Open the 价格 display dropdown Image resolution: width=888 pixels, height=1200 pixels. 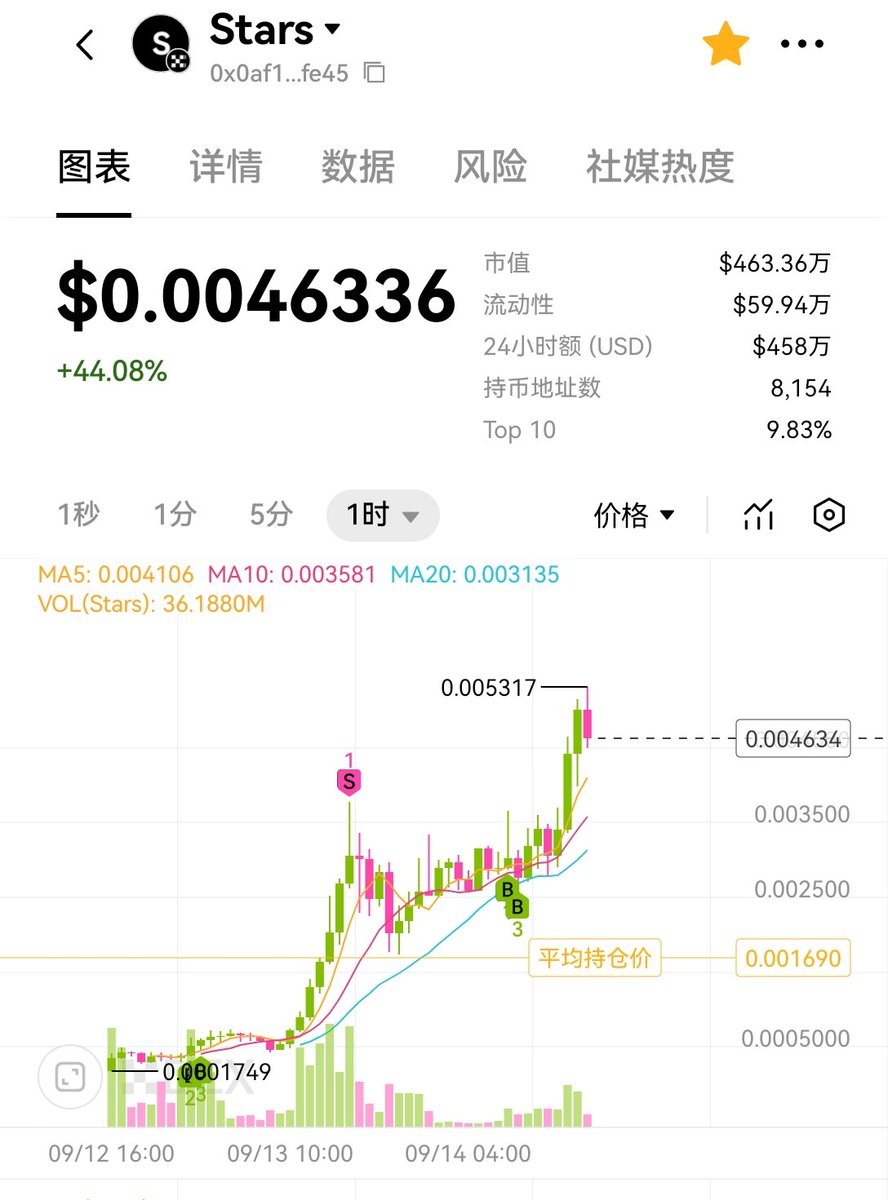(x=634, y=515)
